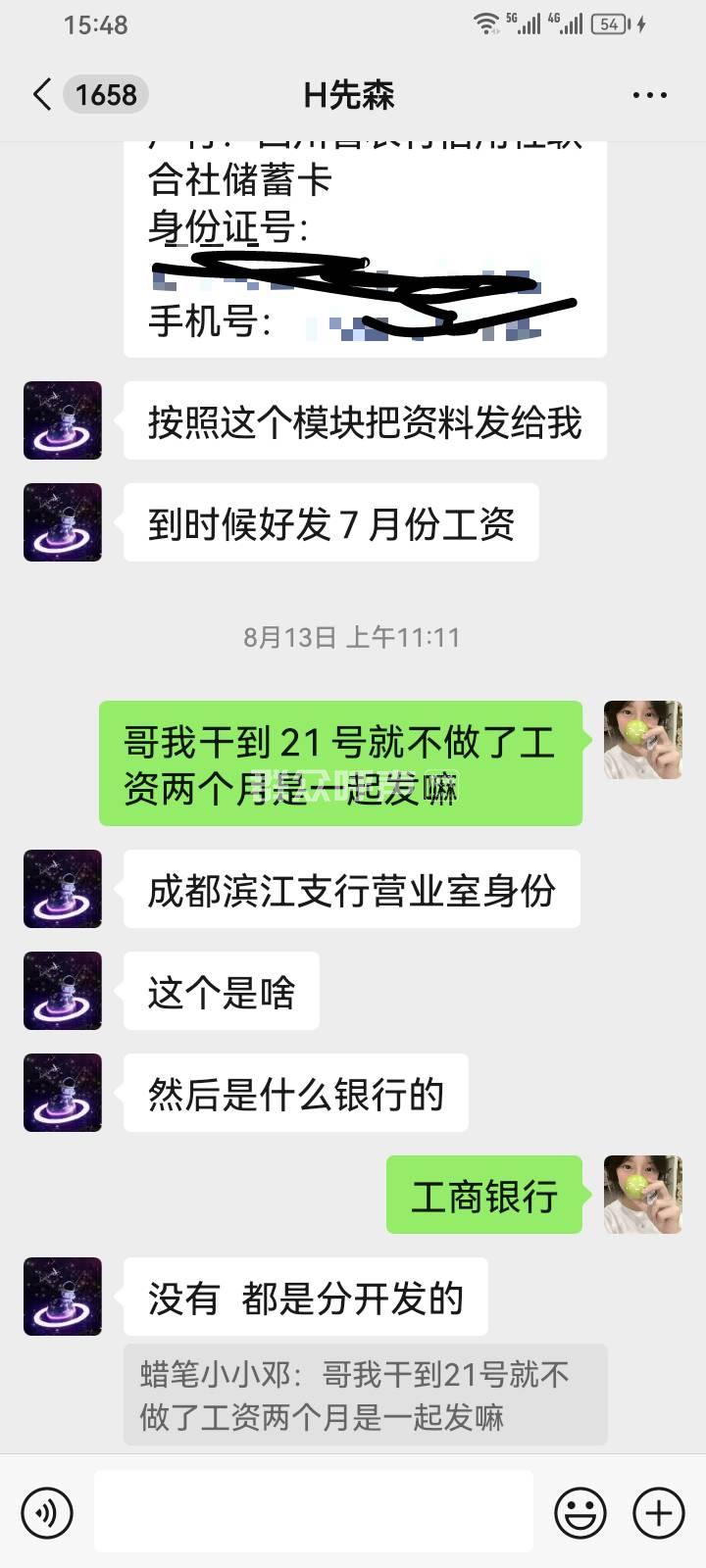Open the plus attachments menu

point(659,1512)
